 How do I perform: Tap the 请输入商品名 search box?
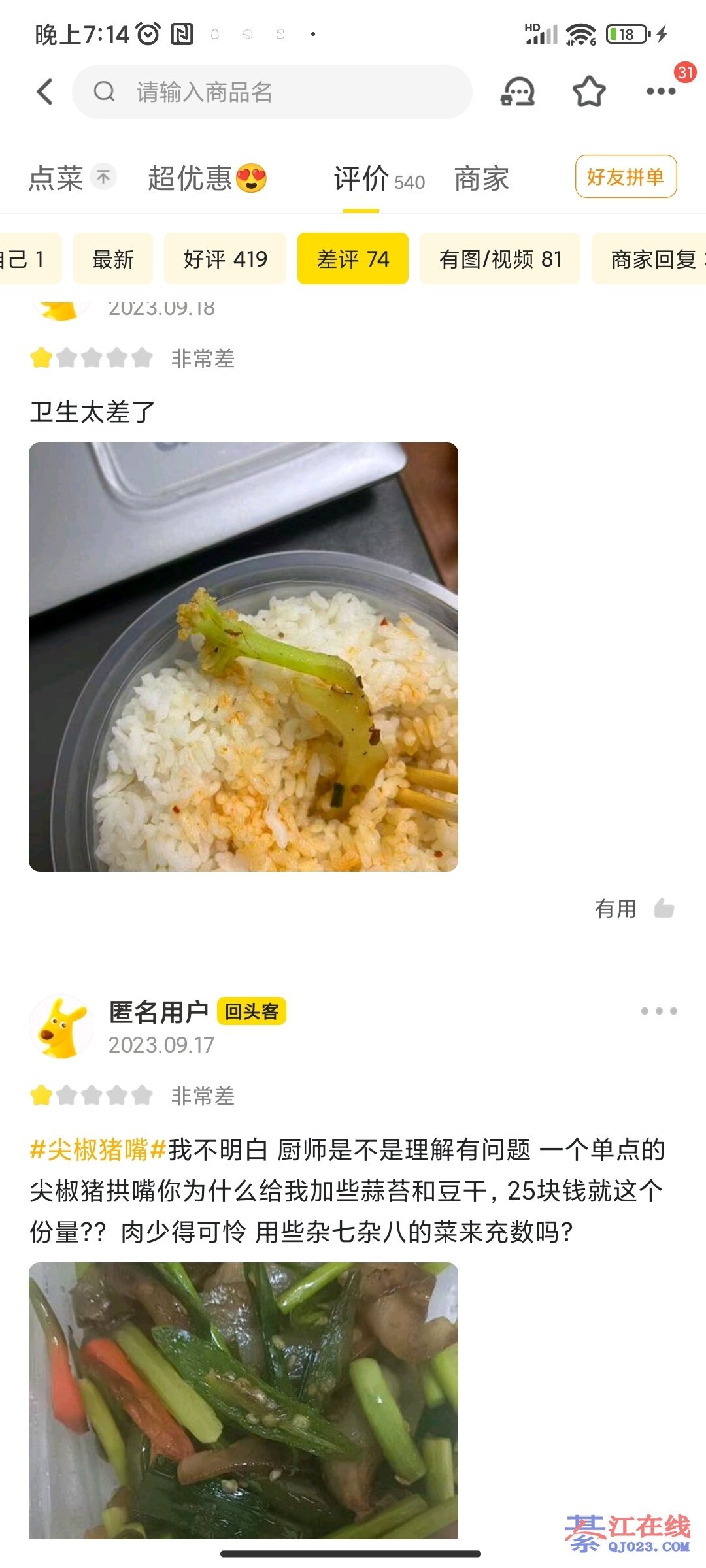(x=271, y=92)
